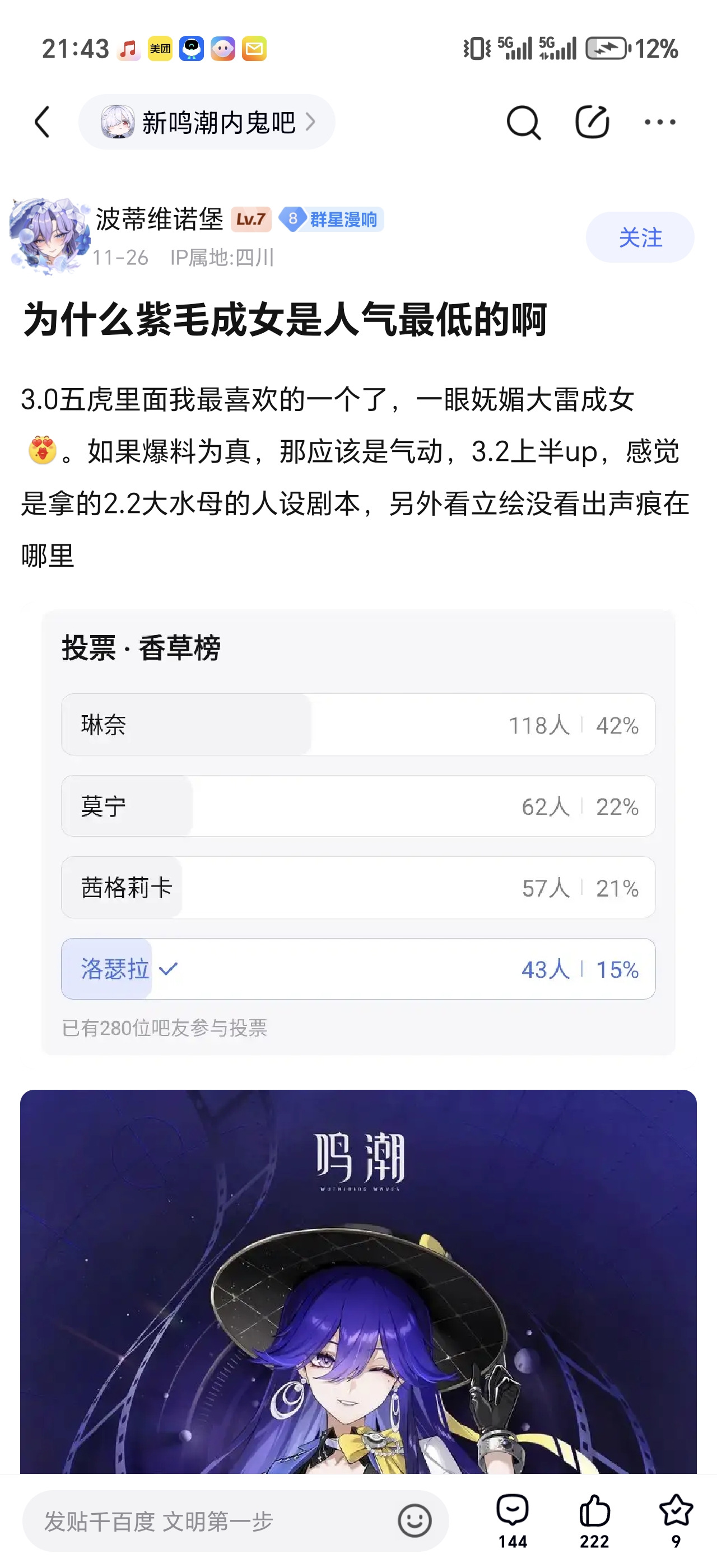Share this post
Screen dimensions: 717x1568
click(592, 122)
